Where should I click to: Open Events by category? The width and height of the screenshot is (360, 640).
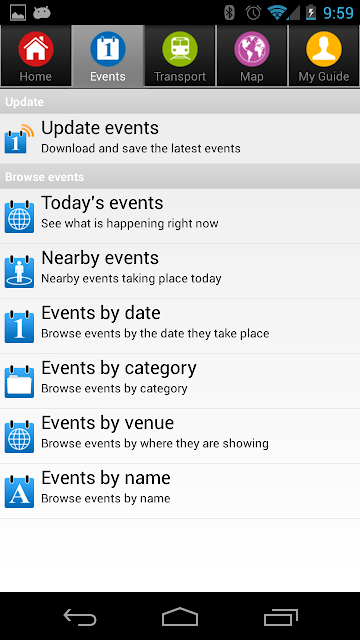coord(180,381)
